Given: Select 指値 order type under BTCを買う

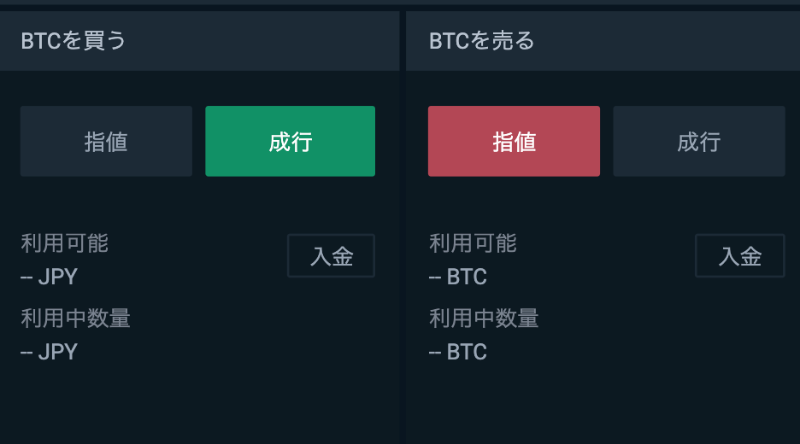Looking at the screenshot, I should pyautogui.click(x=106, y=141).
